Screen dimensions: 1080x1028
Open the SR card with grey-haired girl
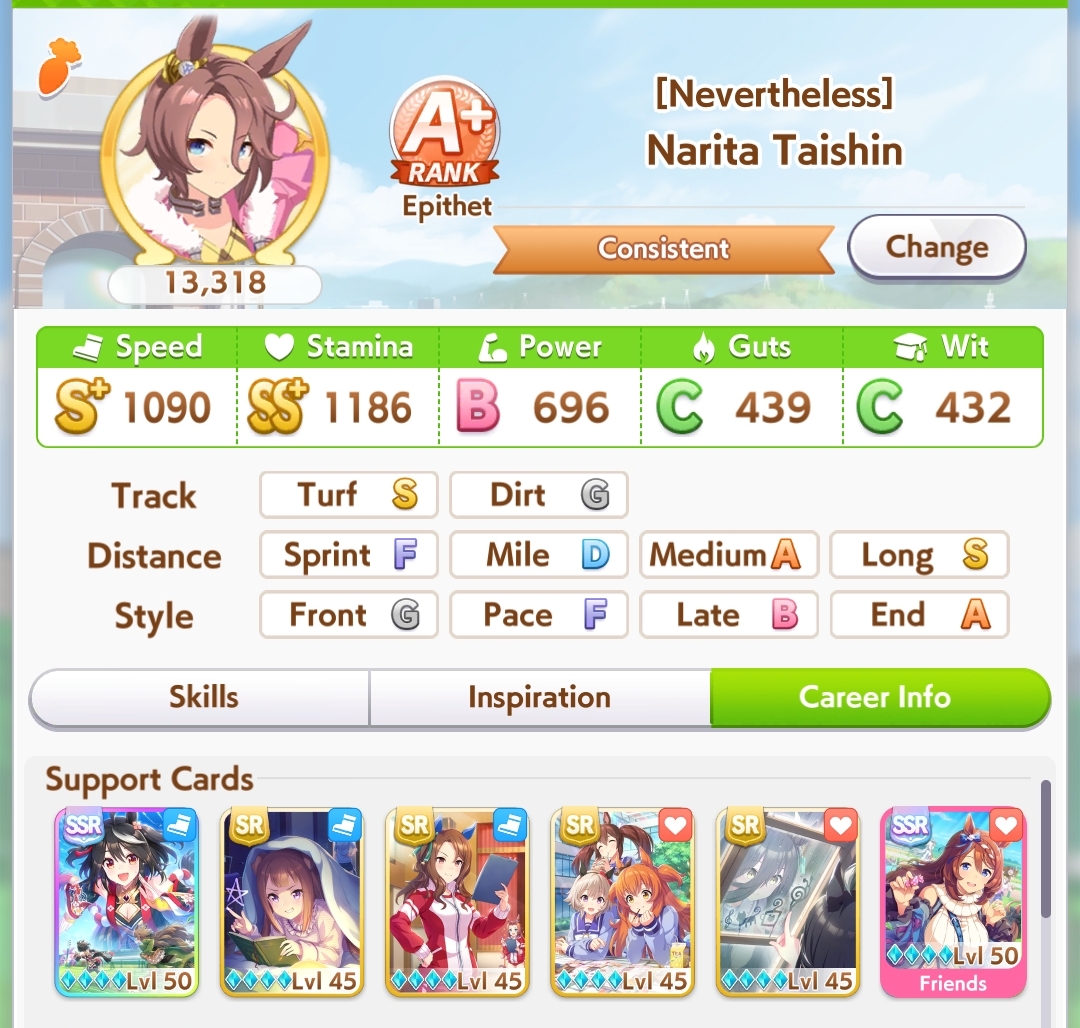coord(787,901)
